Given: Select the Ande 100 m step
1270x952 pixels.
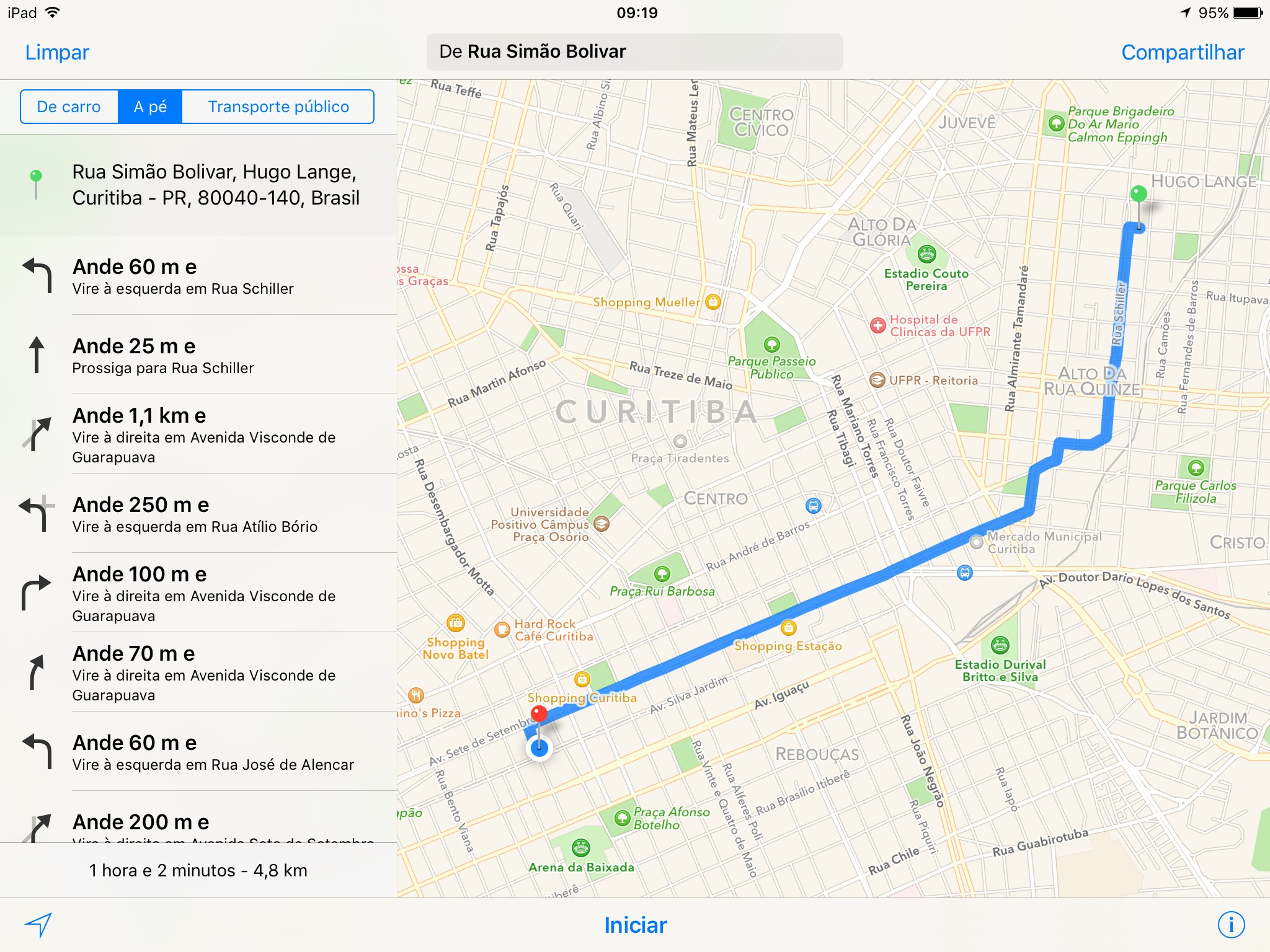Looking at the screenshot, I should coord(198,593).
